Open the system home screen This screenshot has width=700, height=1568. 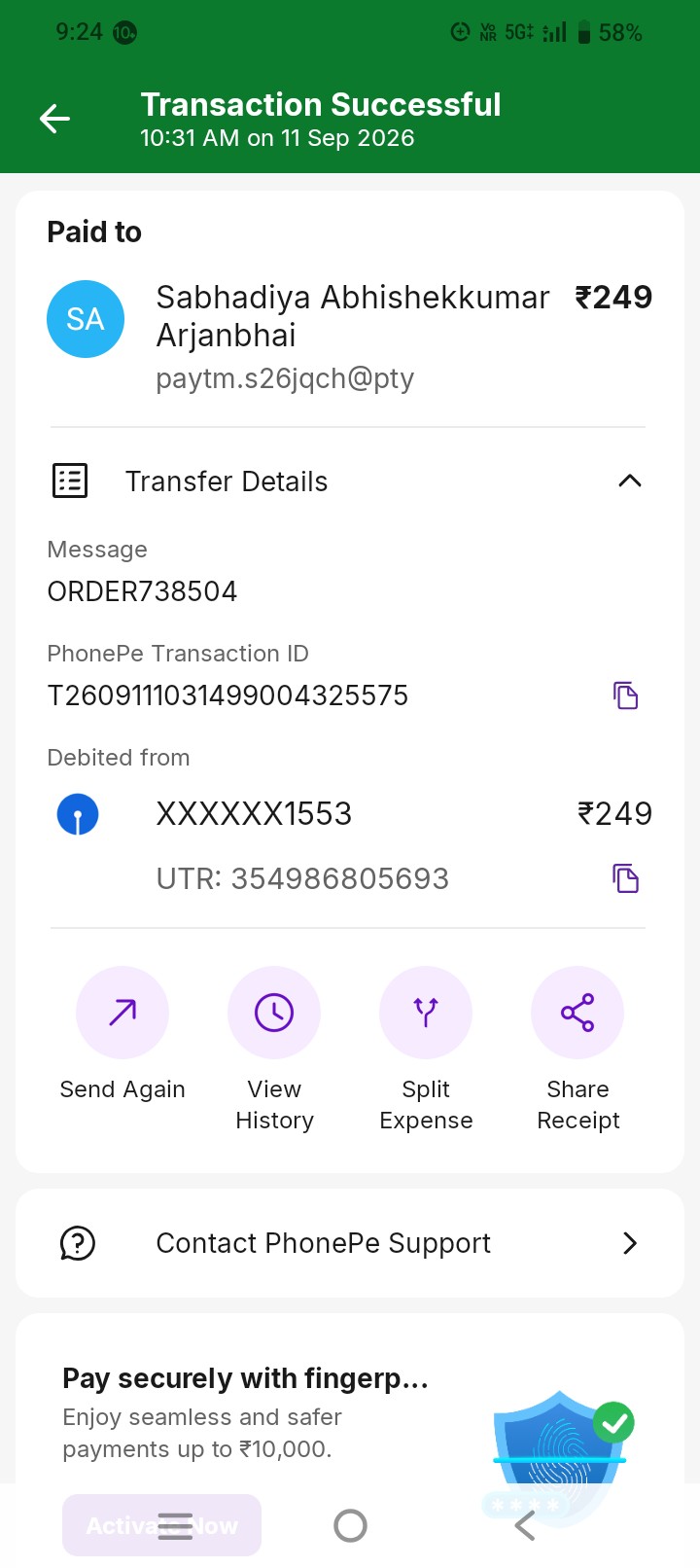(x=350, y=1525)
